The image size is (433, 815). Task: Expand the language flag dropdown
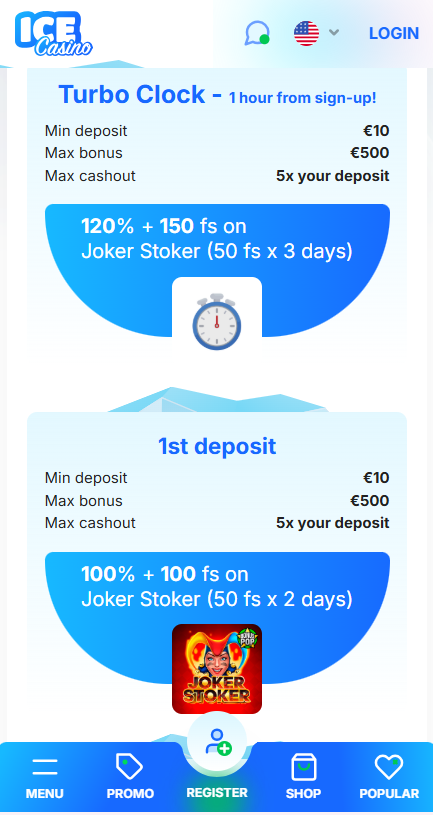pos(317,33)
